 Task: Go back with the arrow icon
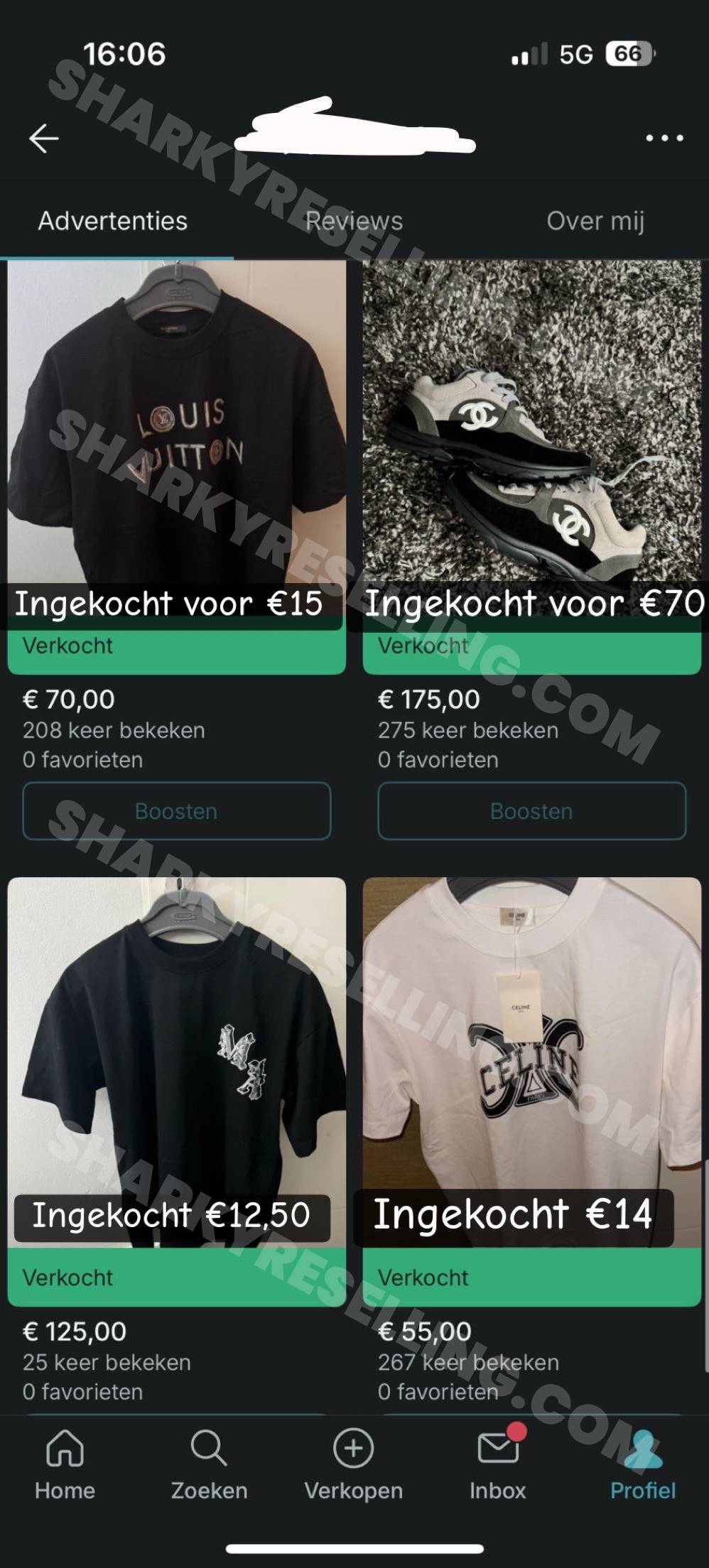(43, 138)
